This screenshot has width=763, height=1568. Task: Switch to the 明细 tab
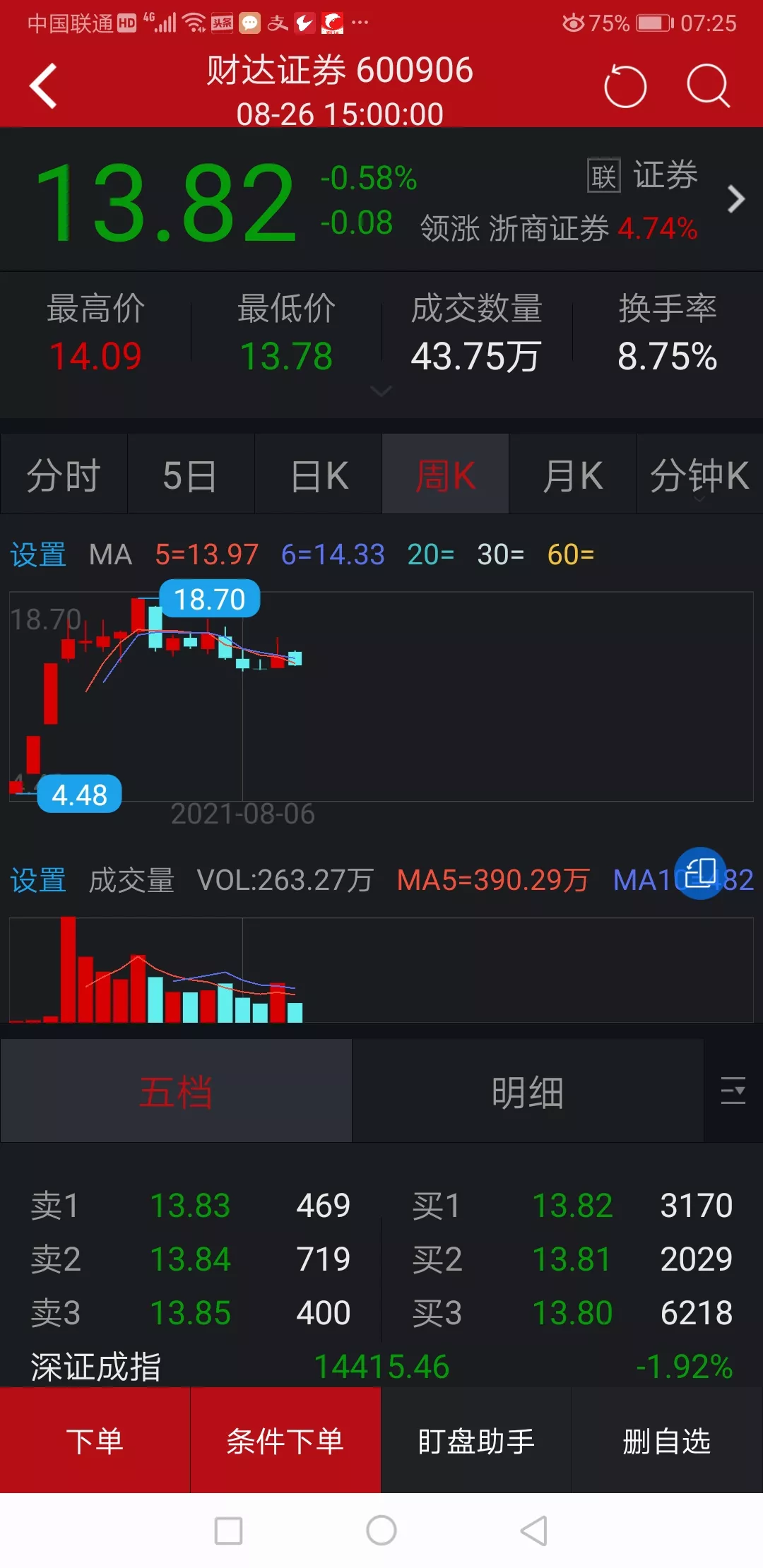(528, 1092)
